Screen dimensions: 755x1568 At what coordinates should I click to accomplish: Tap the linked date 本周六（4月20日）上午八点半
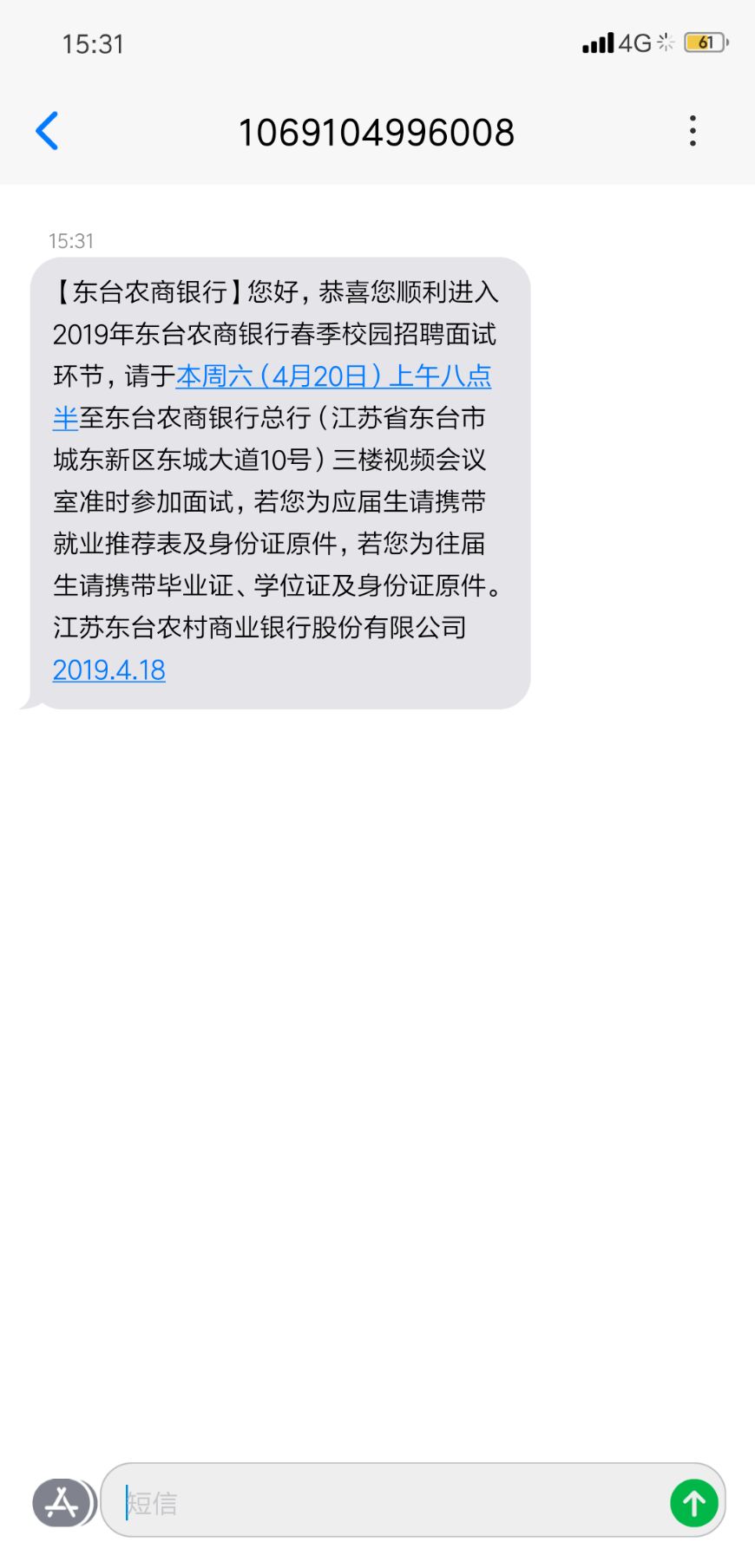point(333,376)
